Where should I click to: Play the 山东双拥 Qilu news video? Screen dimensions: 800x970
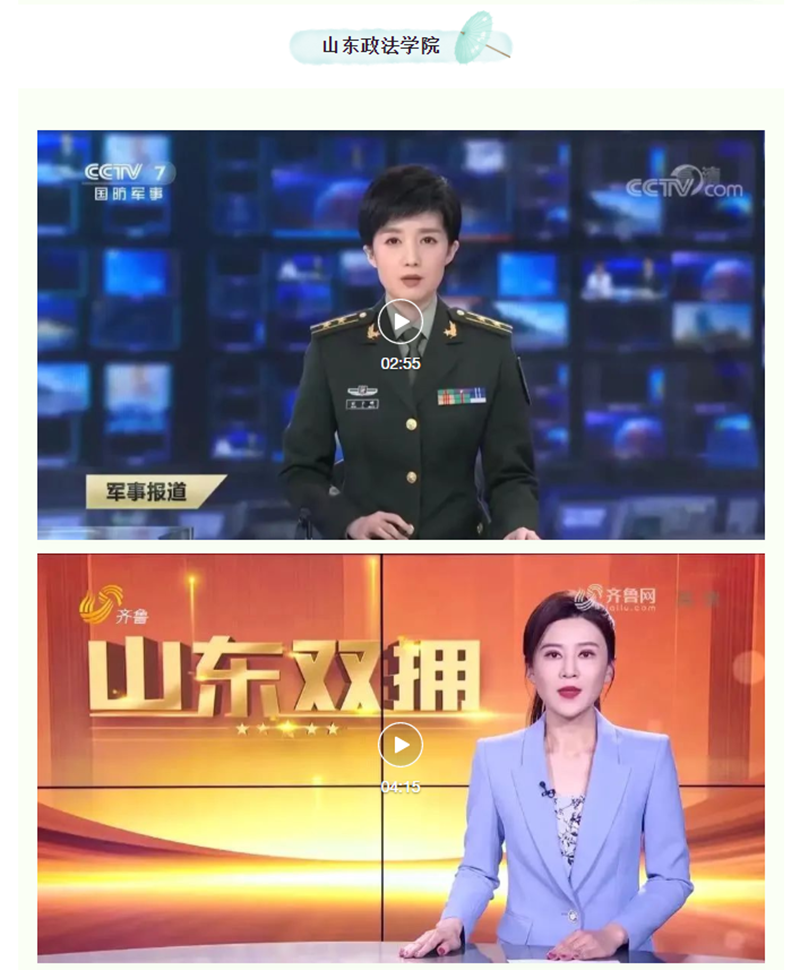pyautogui.click(x=400, y=745)
